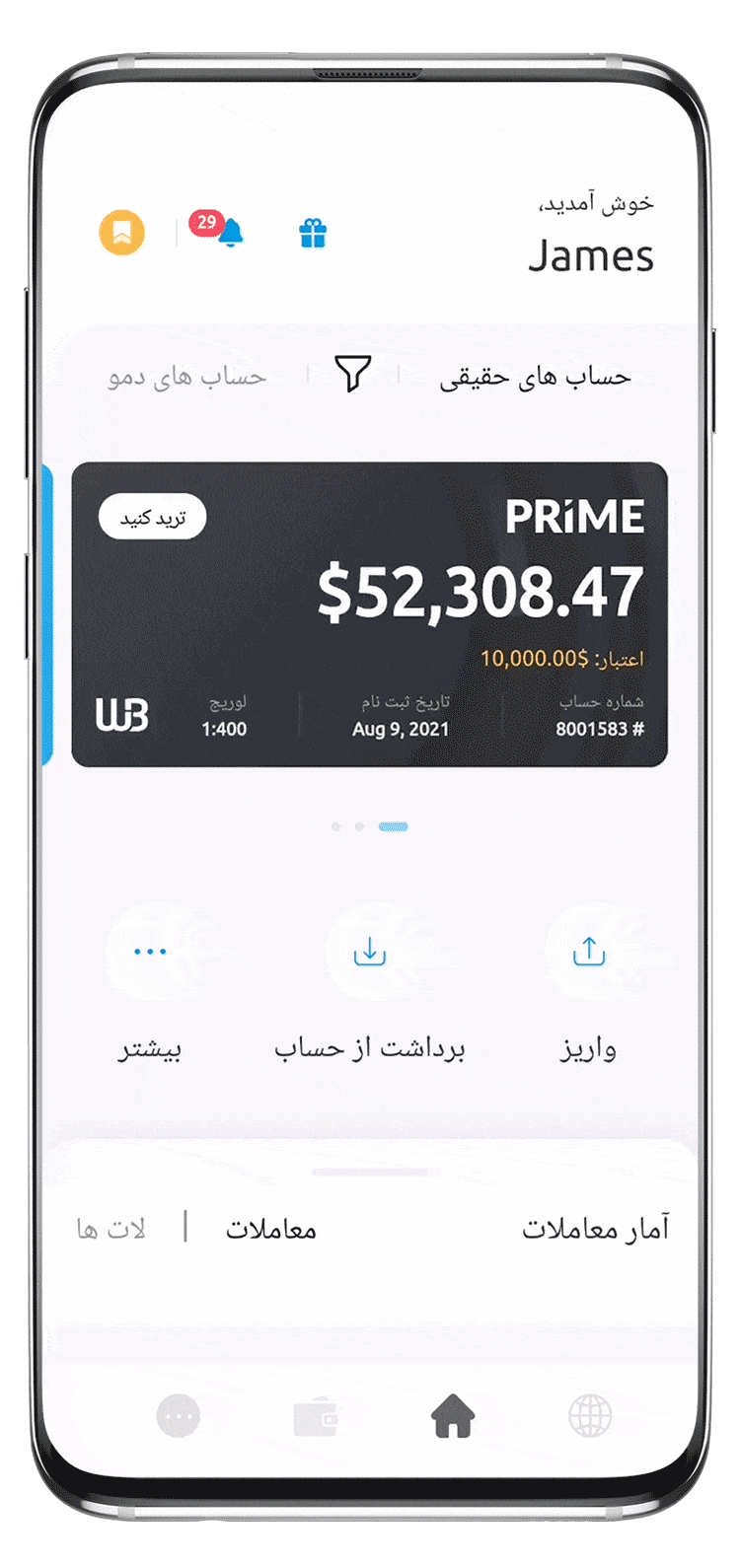Go to the home tab
Image resolution: width=740 pixels, height=1568 pixels.
(x=453, y=1417)
